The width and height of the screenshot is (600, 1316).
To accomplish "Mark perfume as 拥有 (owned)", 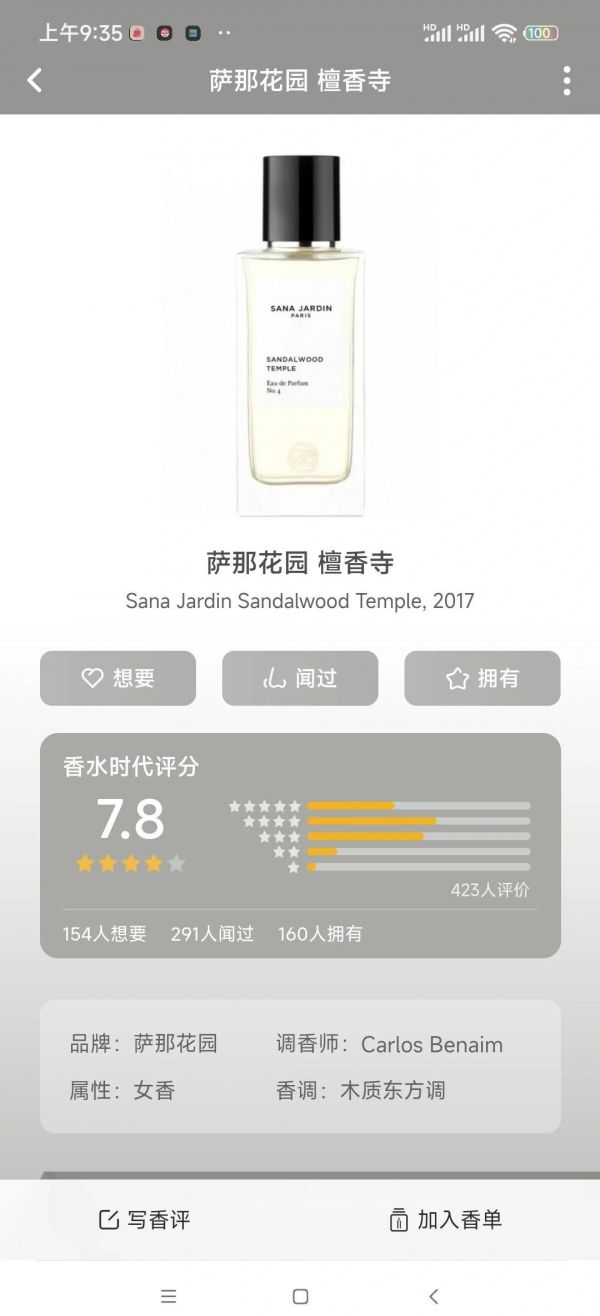I will click(482, 678).
